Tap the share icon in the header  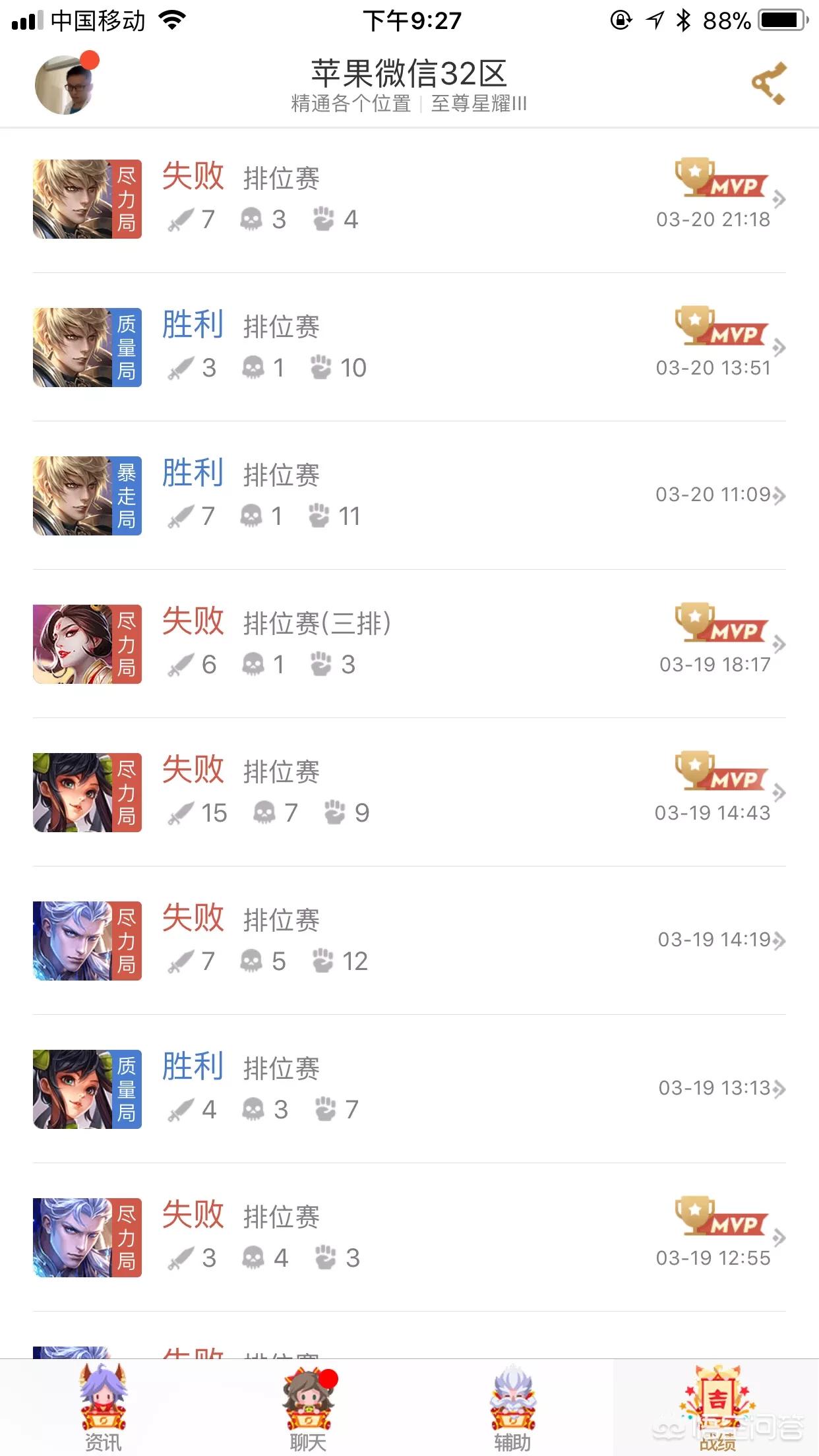coord(769,84)
